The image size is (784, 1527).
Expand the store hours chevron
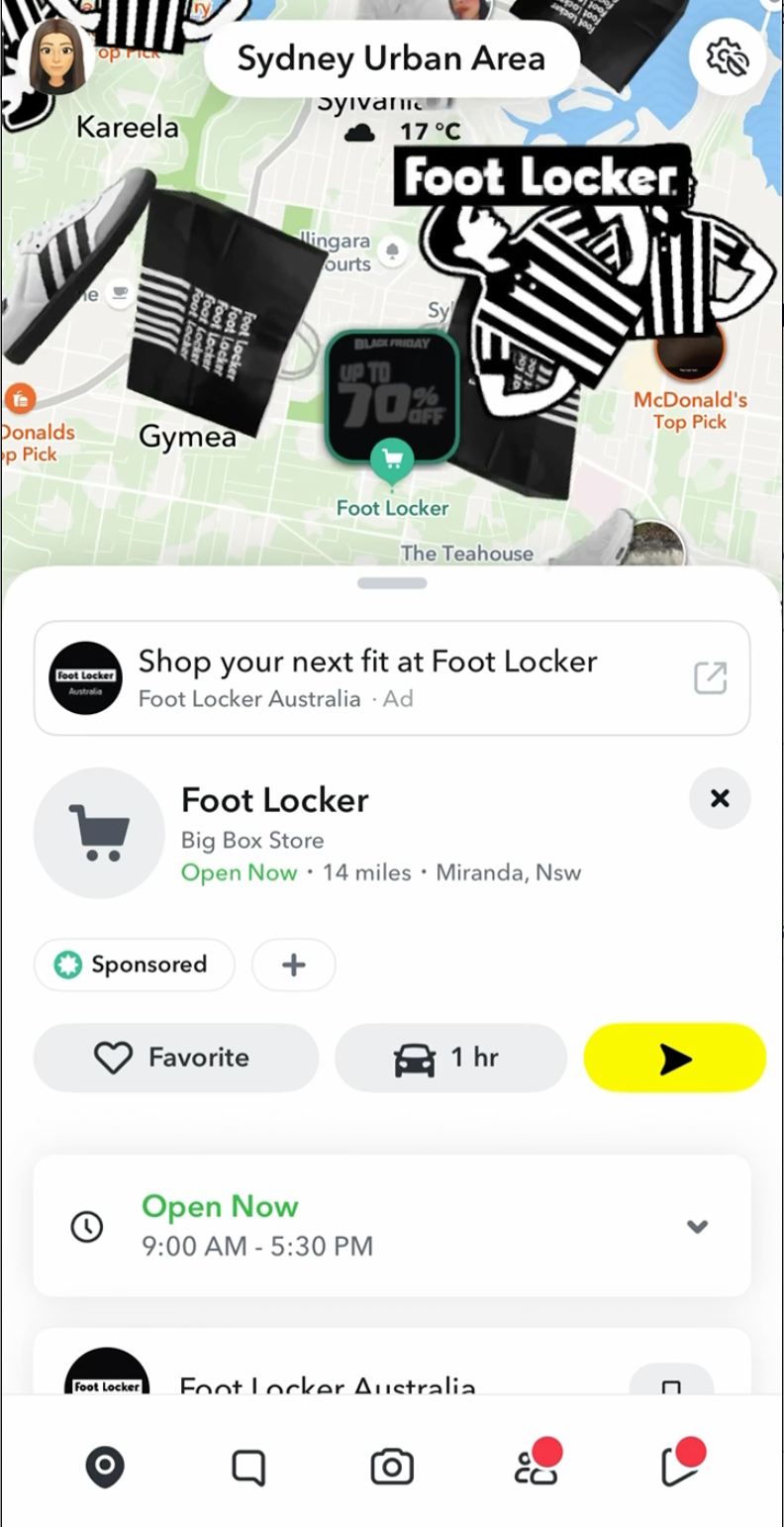click(698, 1226)
